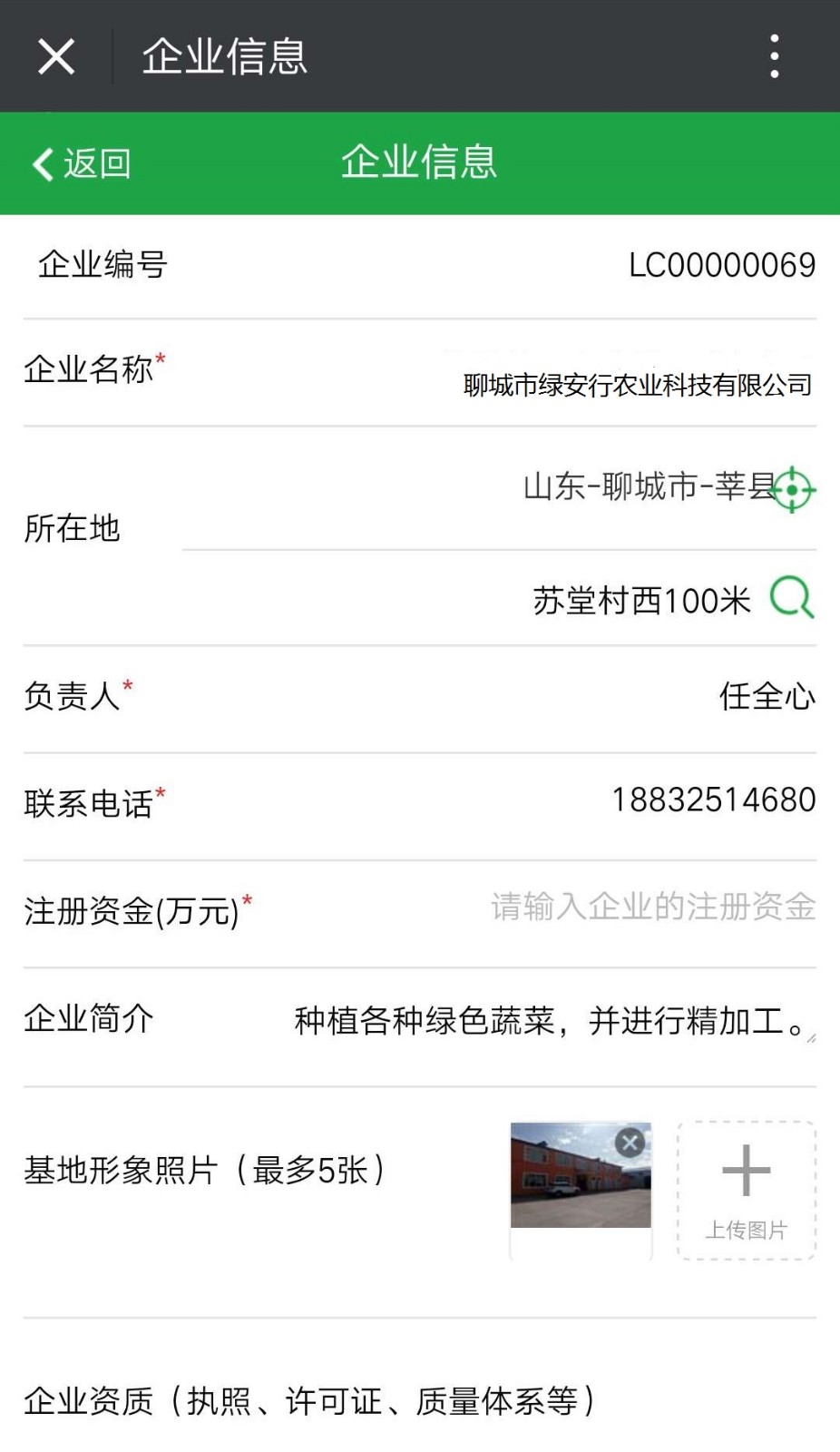This screenshot has width=840, height=1452.
Task: Tap 上传图片 to add a photo
Action: coord(747,1190)
